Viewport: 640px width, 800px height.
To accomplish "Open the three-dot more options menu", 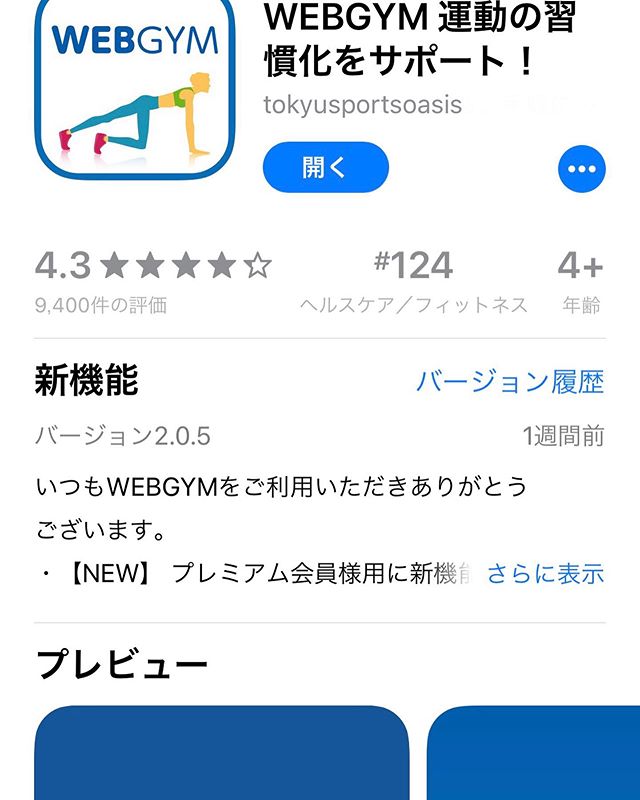I will pos(581,169).
